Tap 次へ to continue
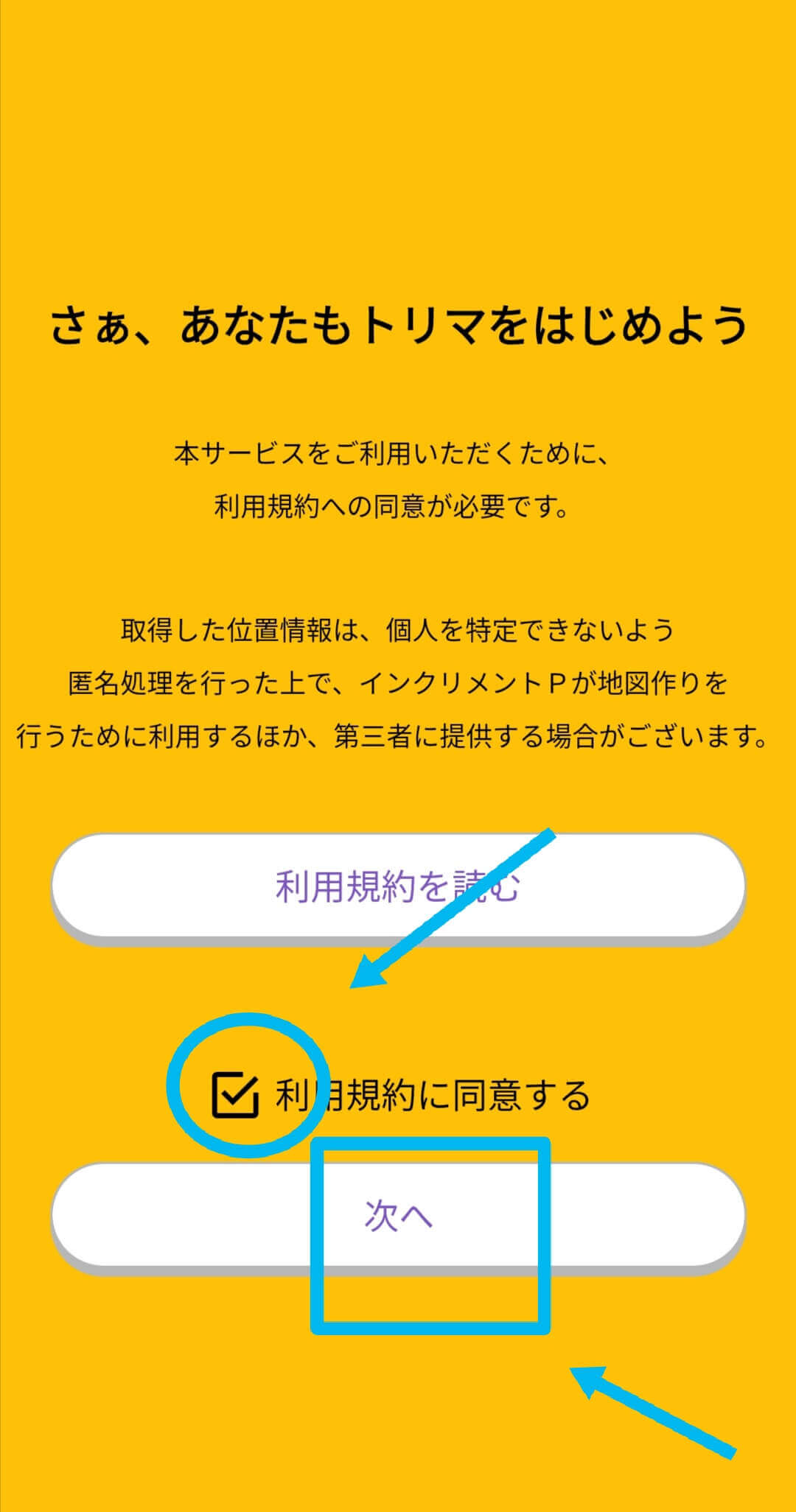 coord(398,1215)
